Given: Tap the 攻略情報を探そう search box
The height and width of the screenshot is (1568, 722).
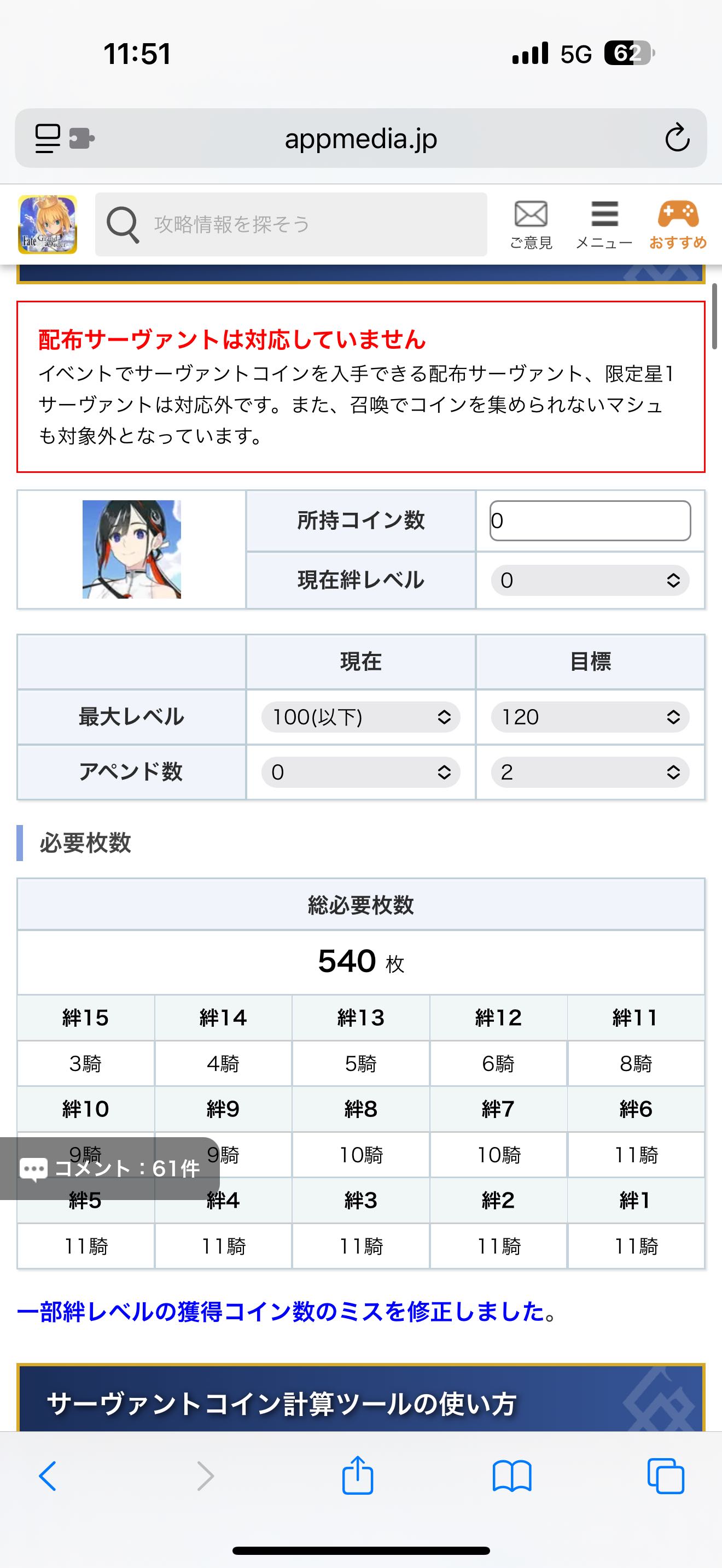Looking at the screenshot, I should pyautogui.click(x=291, y=224).
